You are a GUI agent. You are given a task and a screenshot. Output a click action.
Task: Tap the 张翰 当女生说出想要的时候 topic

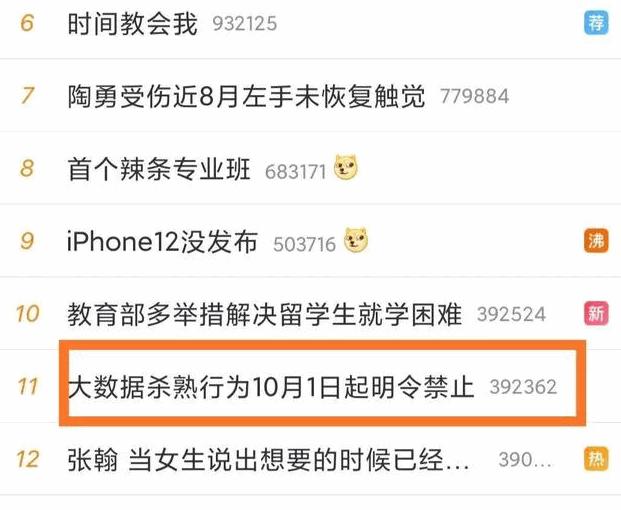coord(268,460)
